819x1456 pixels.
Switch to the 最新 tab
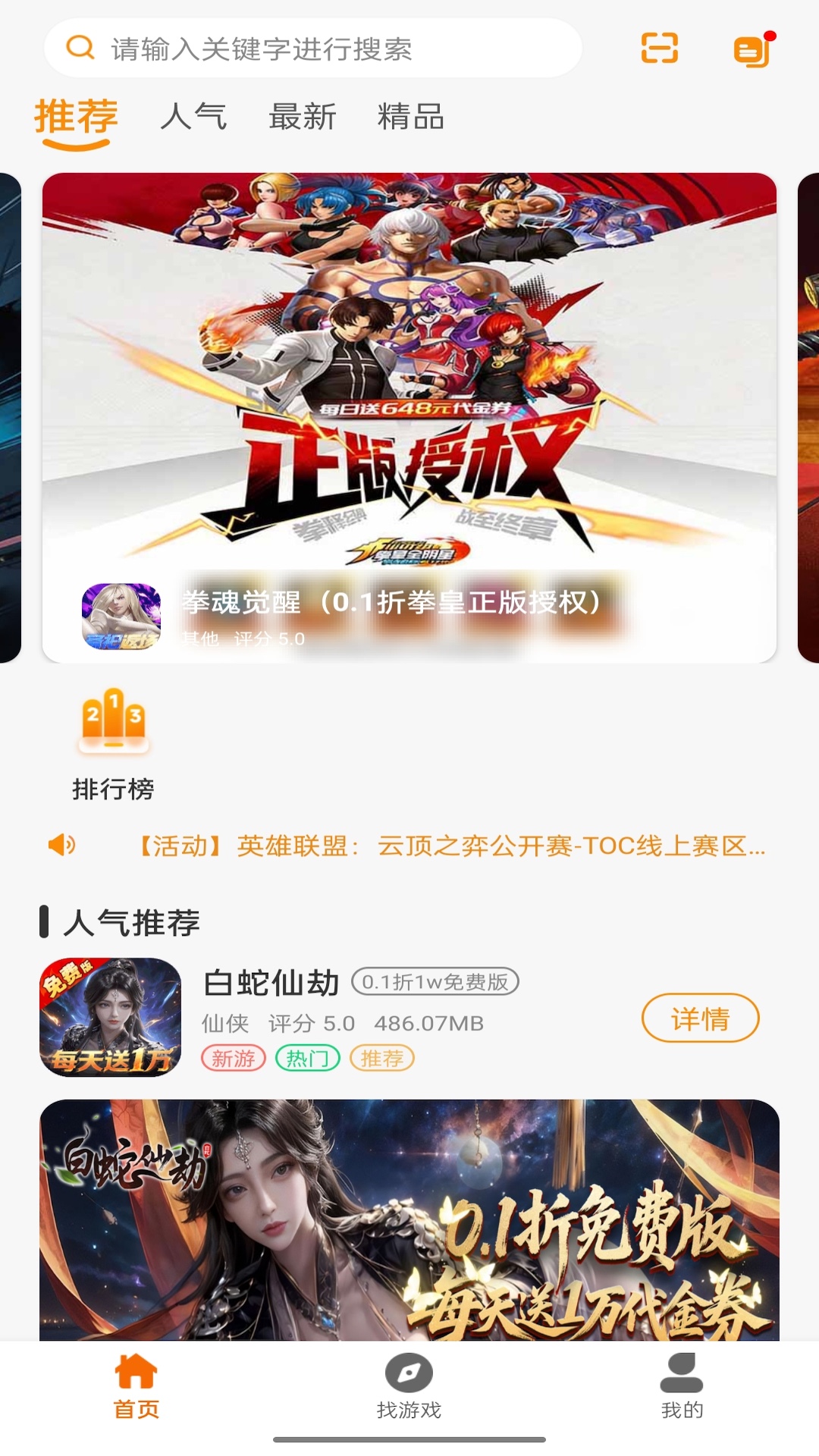302,117
